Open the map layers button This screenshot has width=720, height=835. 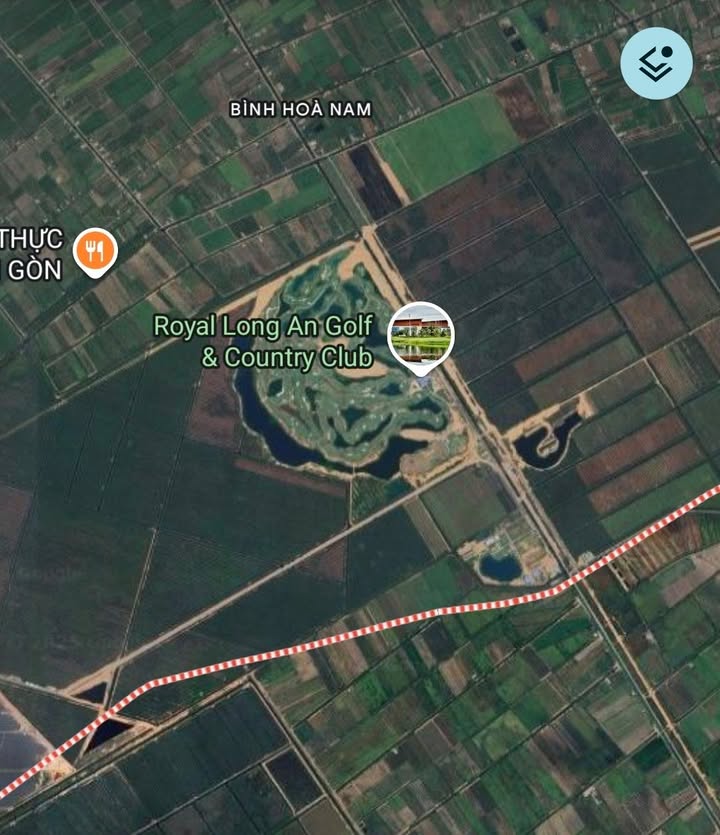tap(656, 63)
